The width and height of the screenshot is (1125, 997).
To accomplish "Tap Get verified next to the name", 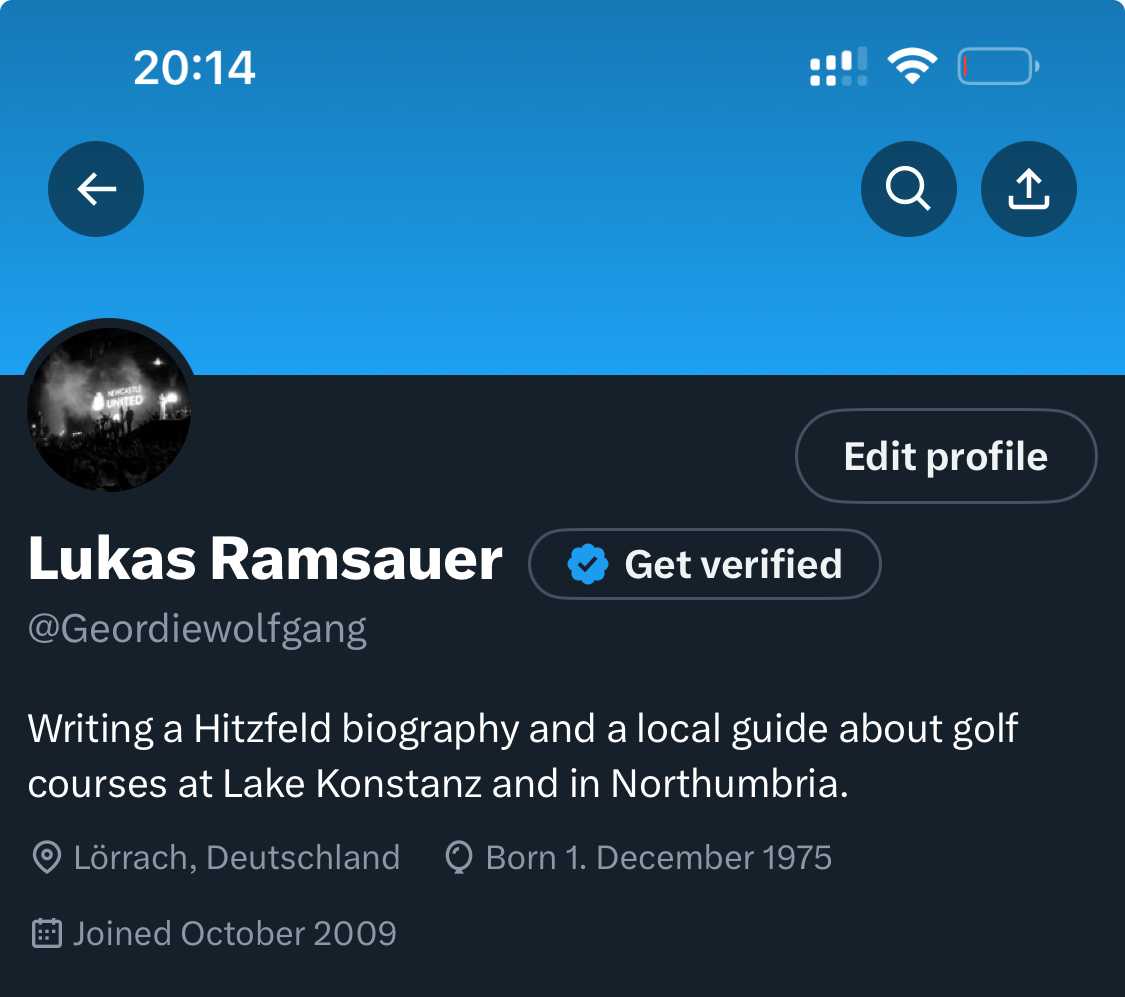I will [704, 564].
